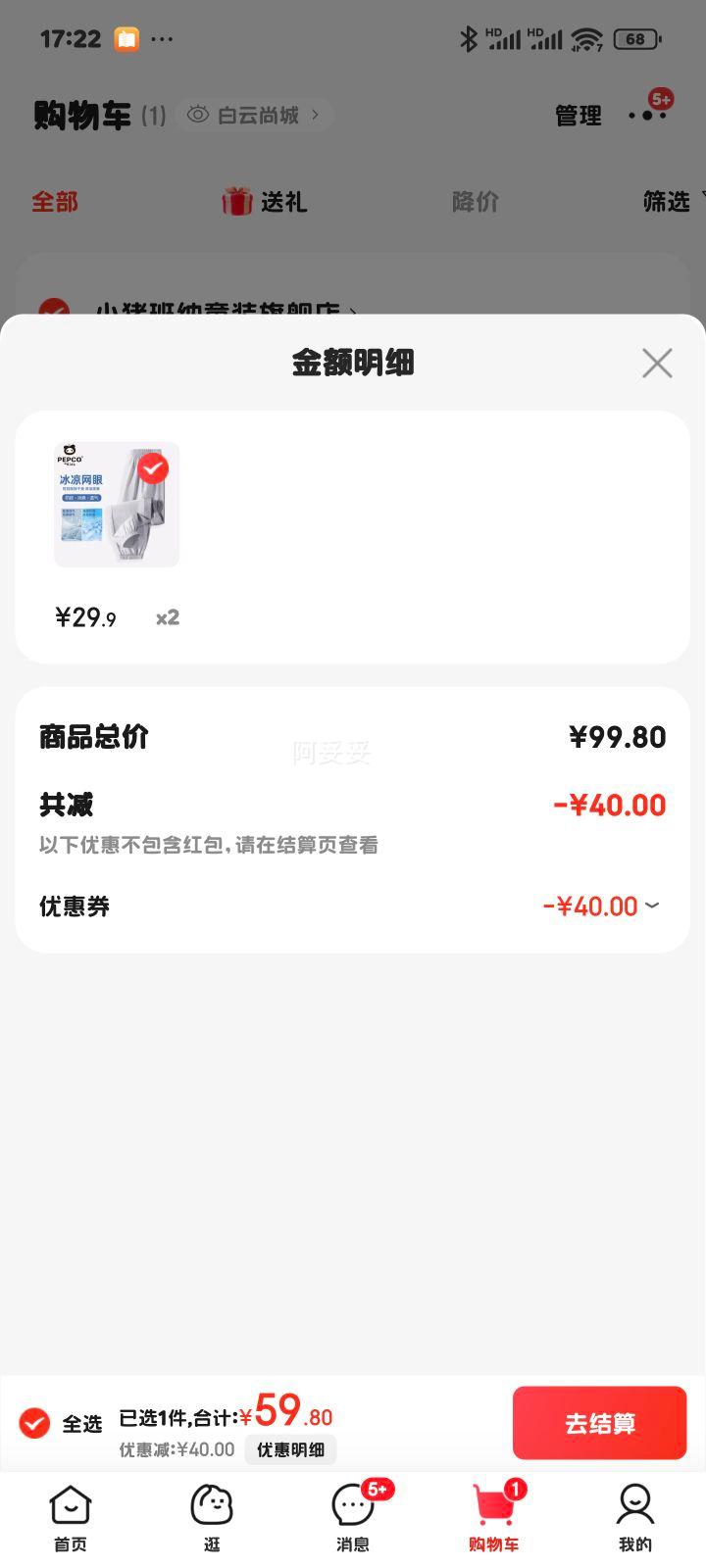Image resolution: width=706 pixels, height=1568 pixels.
Task: Switch to the 逛 tab
Action: [212, 1518]
